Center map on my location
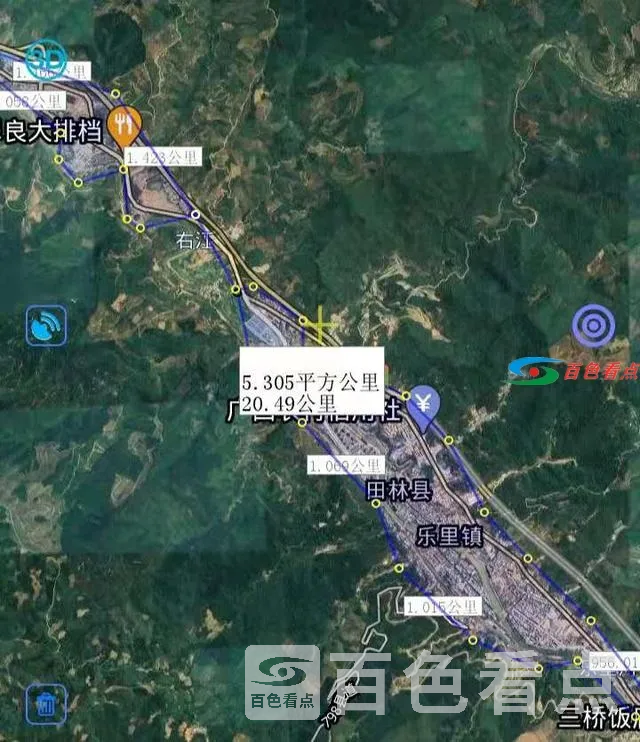 click(593, 326)
